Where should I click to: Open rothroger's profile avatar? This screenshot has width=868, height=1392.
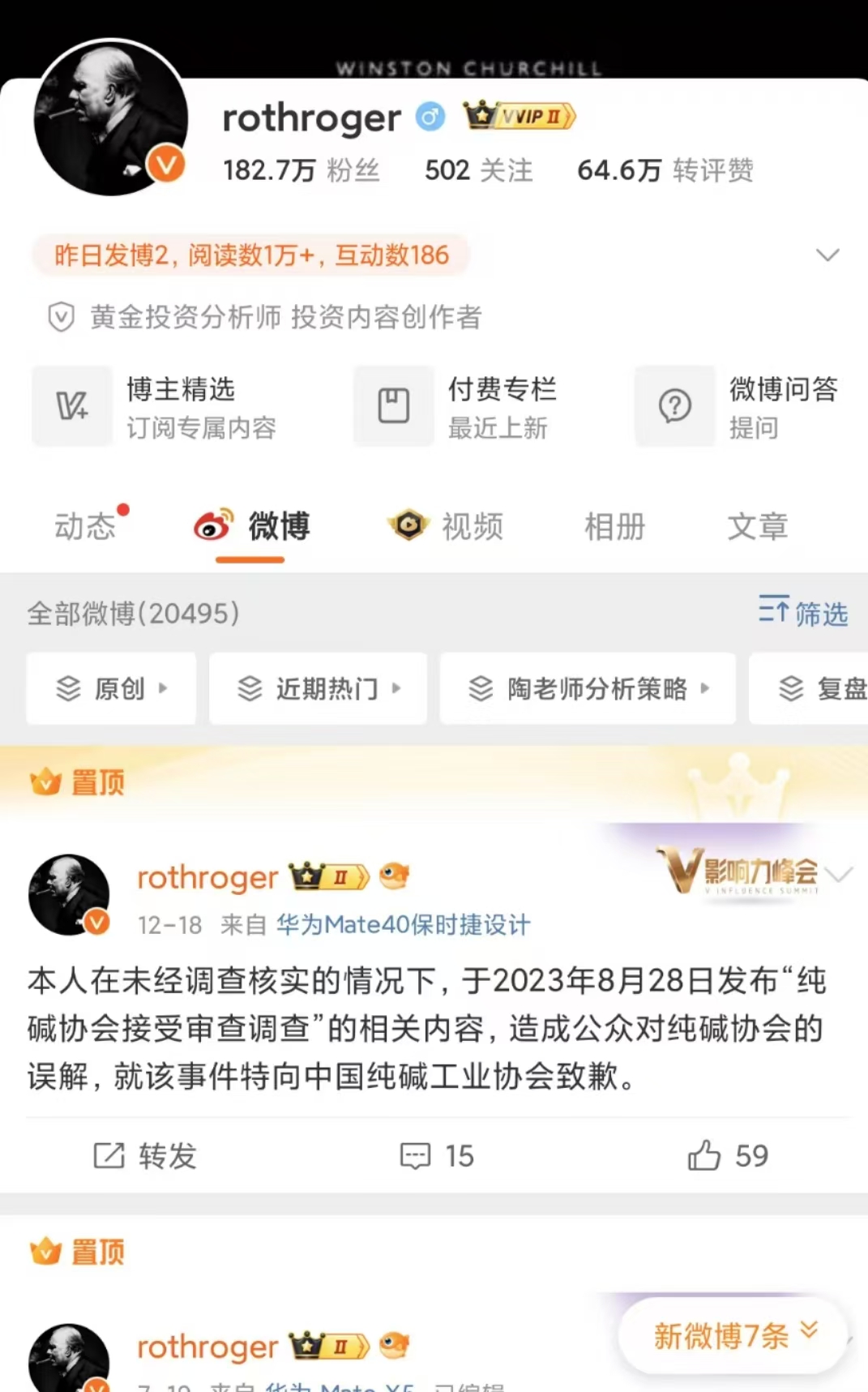pyautogui.click(x=111, y=118)
